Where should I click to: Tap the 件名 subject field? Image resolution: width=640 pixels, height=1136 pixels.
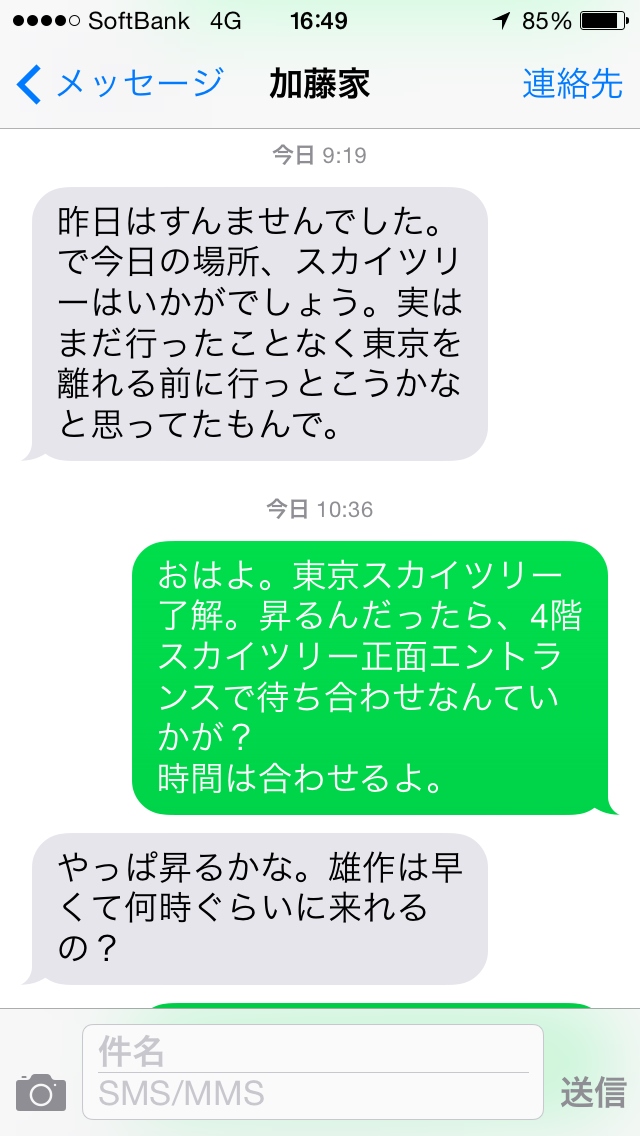pos(312,1051)
